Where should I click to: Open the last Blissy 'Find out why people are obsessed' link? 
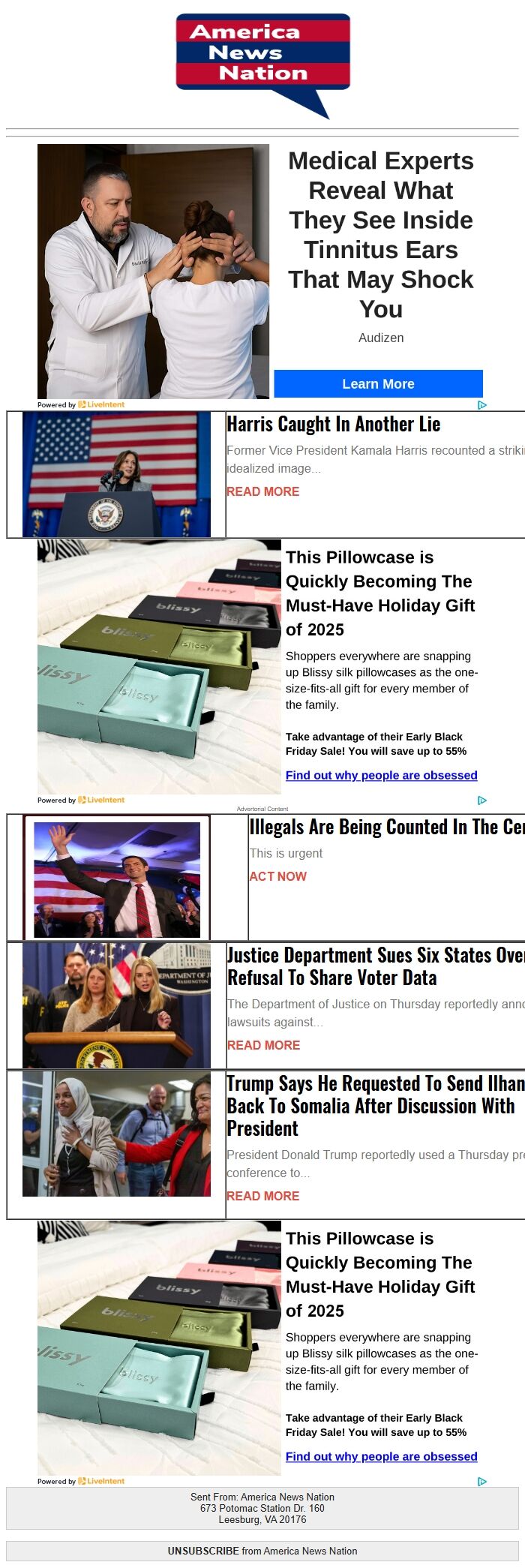381,1456
